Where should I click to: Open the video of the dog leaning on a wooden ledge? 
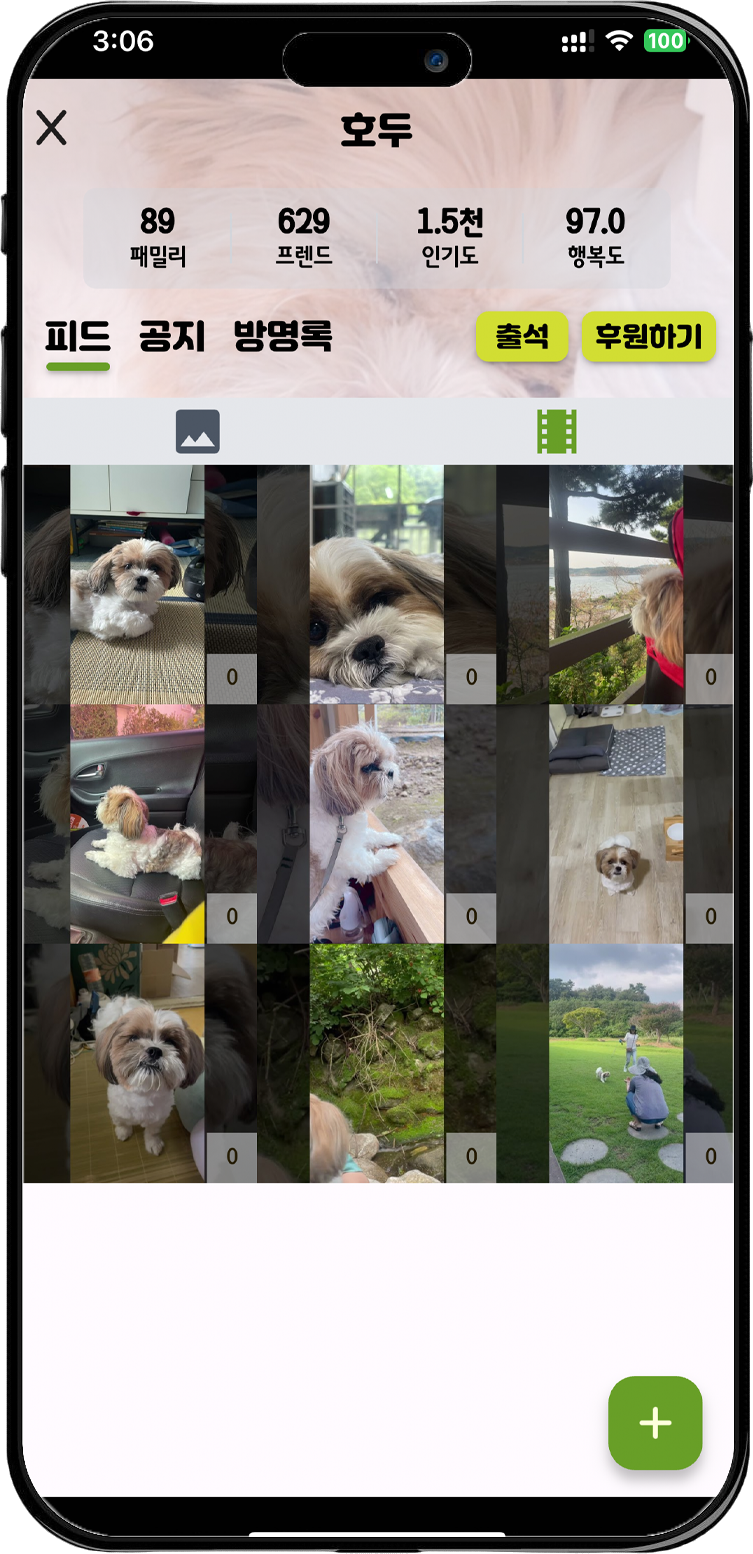[x=377, y=824]
